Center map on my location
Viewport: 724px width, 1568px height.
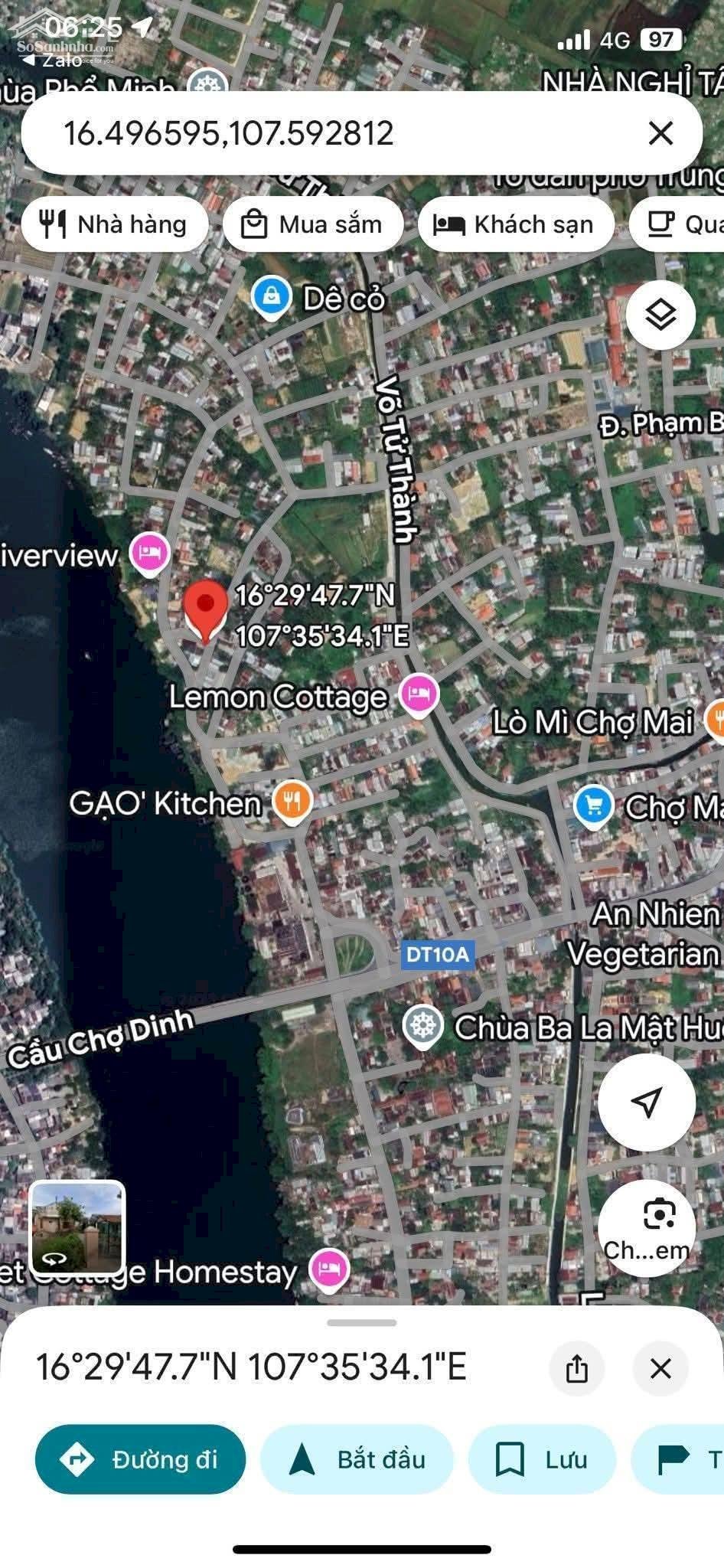click(646, 1102)
